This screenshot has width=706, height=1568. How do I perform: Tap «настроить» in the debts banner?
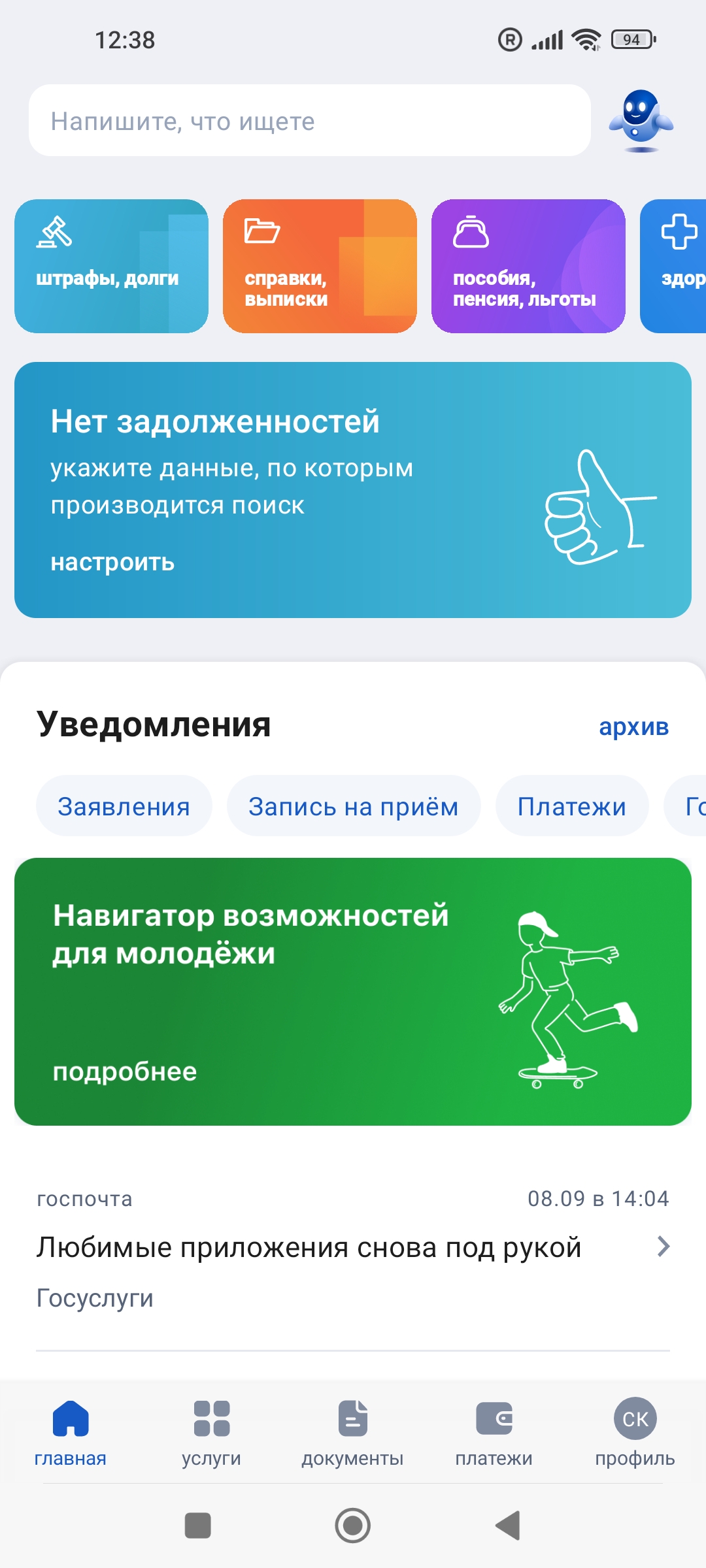tap(113, 563)
